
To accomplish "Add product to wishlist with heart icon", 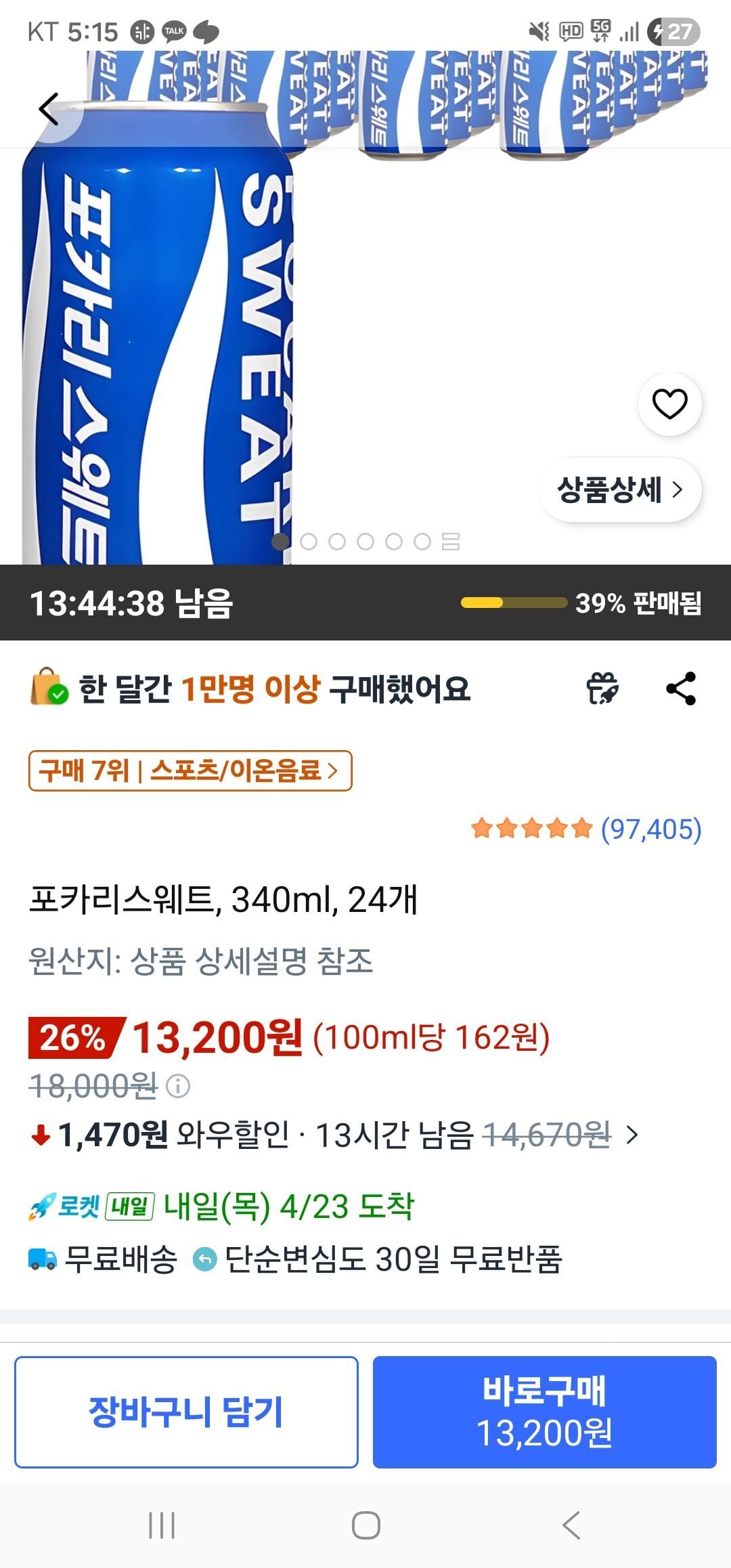I will [x=669, y=404].
